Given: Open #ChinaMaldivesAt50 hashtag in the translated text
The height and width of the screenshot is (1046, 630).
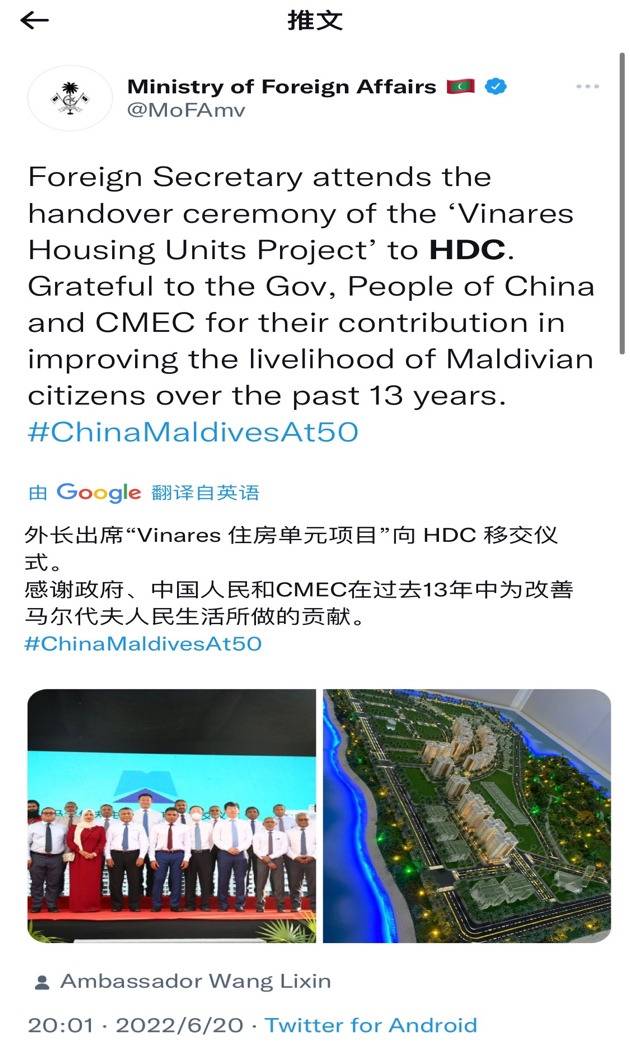Looking at the screenshot, I should pos(143,643).
